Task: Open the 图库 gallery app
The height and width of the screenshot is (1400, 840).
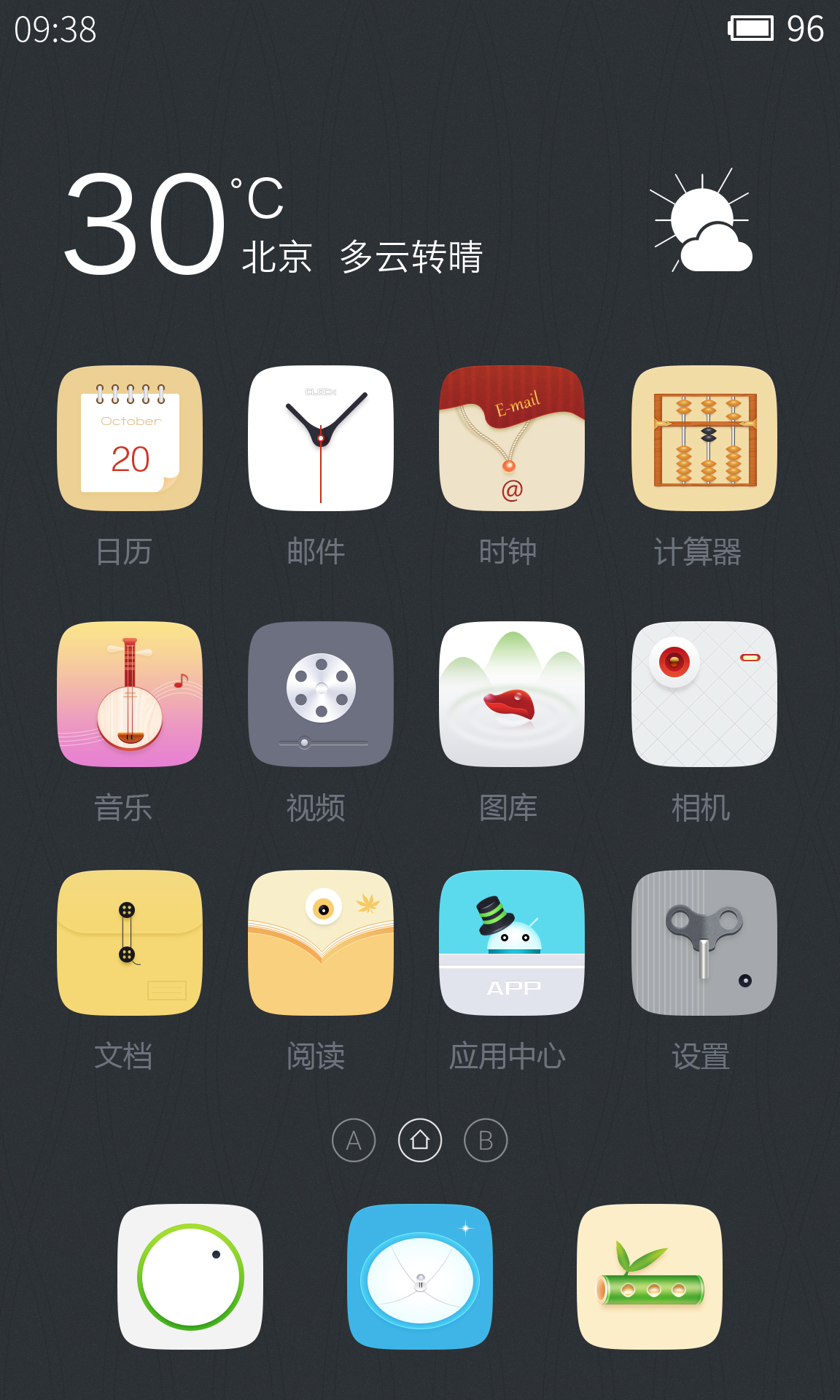Action: [x=512, y=694]
